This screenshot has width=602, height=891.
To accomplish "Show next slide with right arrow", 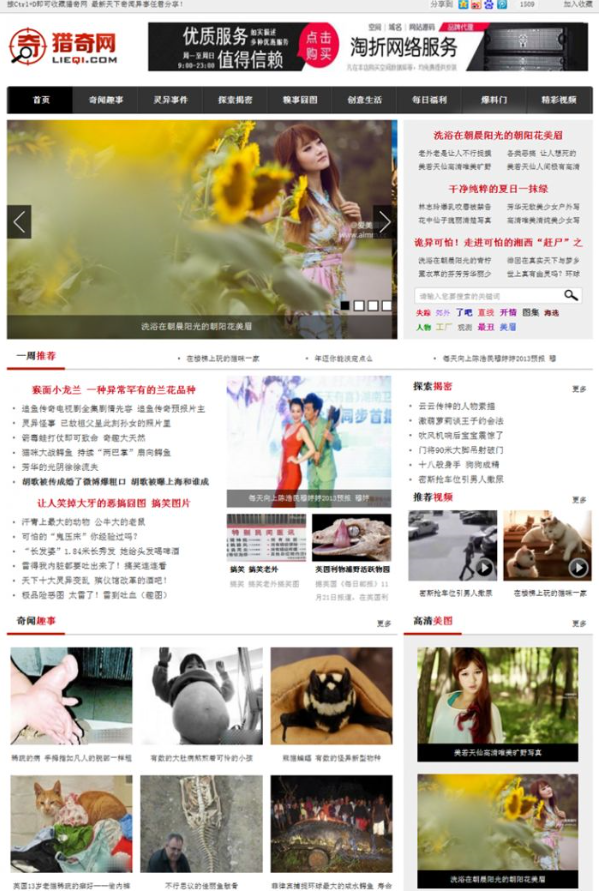I will [x=384, y=221].
